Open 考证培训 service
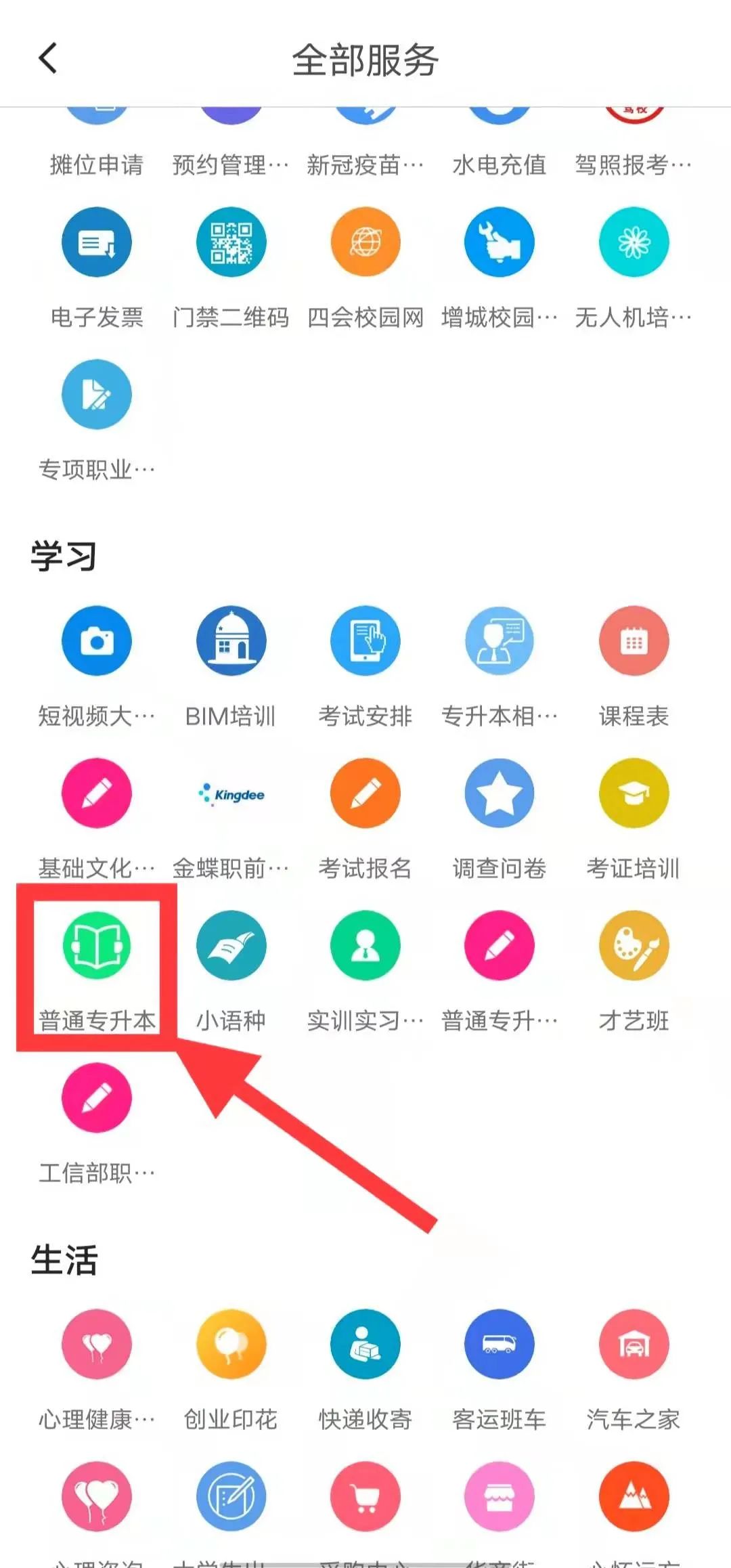Screen dimensions: 731x1568 tap(634, 793)
